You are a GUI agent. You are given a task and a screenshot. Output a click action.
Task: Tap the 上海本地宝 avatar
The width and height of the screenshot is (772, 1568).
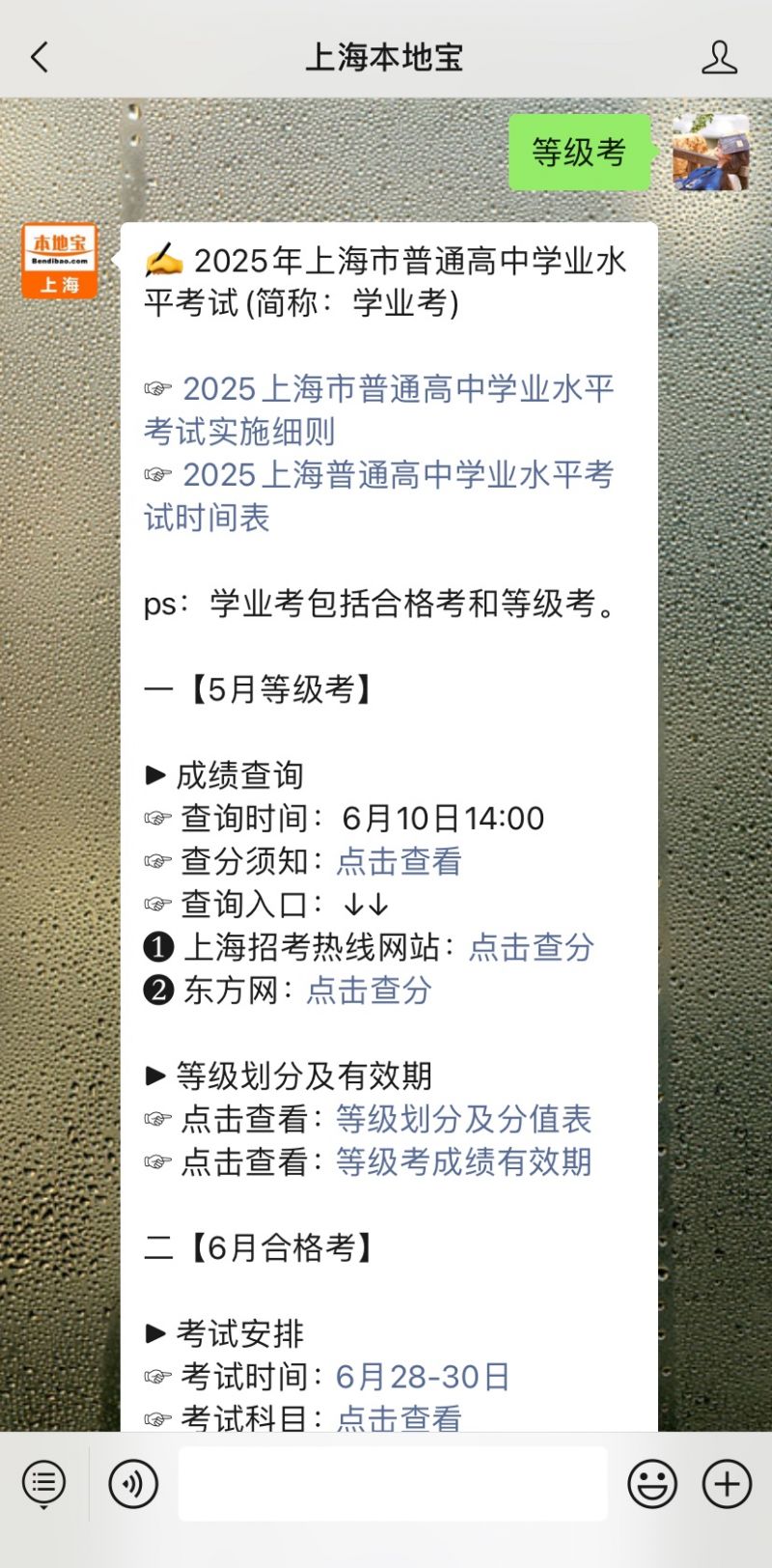pyautogui.click(x=60, y=262)
